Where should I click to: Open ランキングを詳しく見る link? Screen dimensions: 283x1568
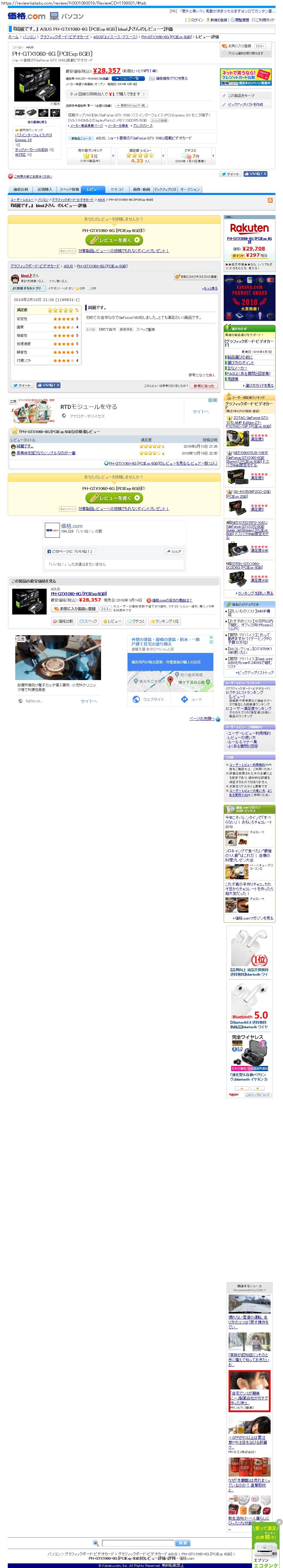[255, 593]
